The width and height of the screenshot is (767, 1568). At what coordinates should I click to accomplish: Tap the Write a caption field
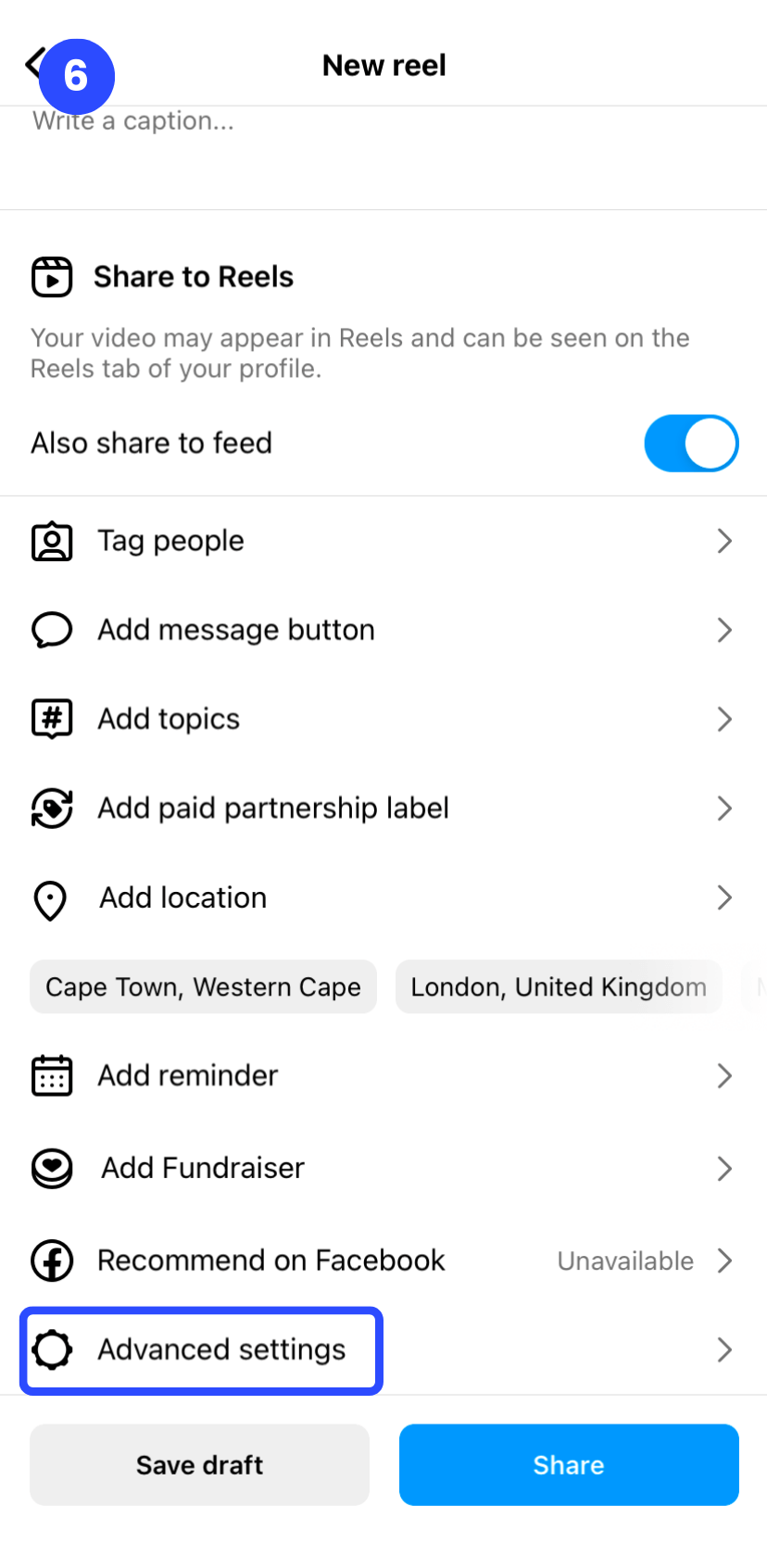click(132, 120)
